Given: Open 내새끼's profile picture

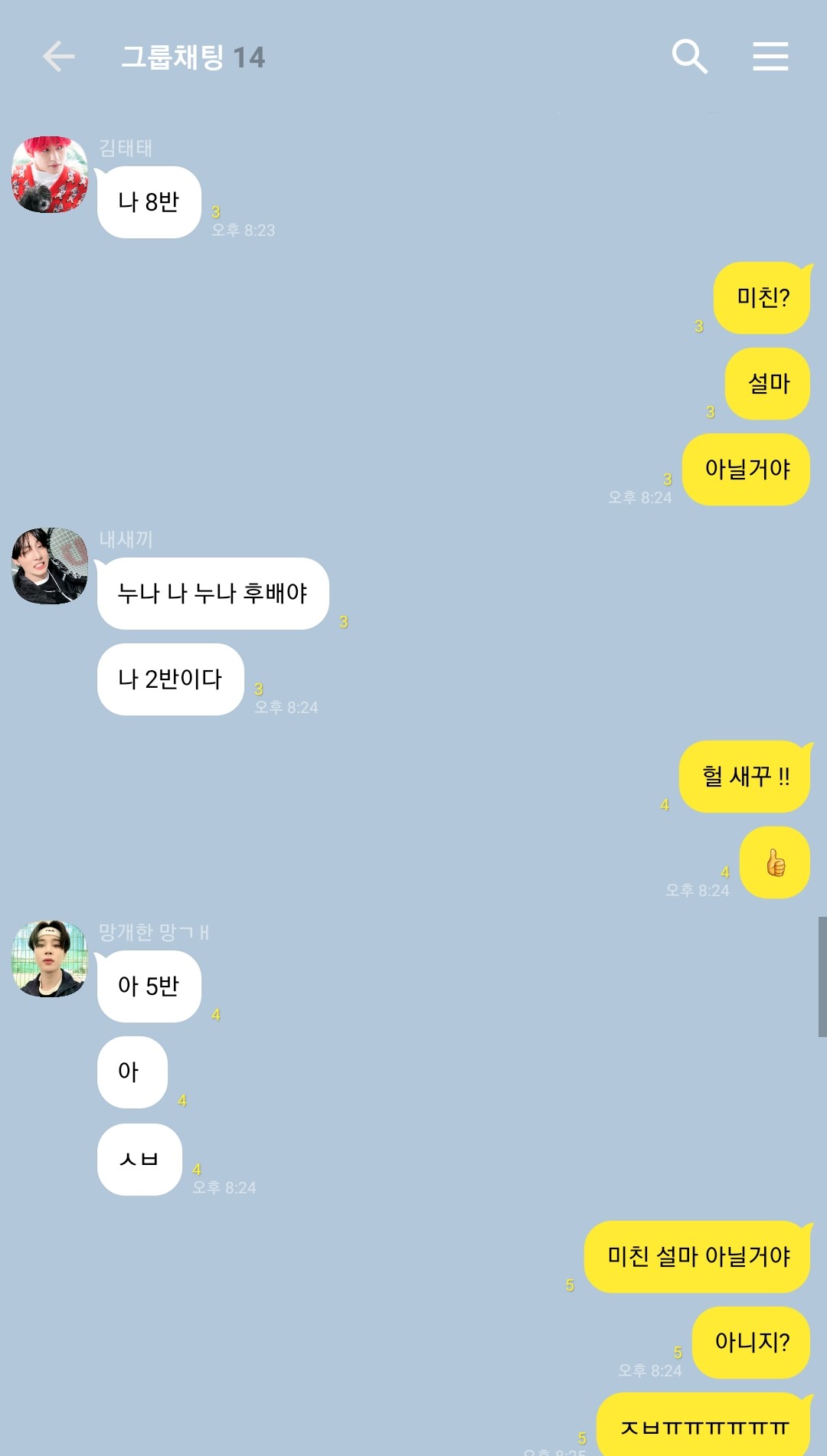Looking at the screenshot, I should (x=50, y=566).
